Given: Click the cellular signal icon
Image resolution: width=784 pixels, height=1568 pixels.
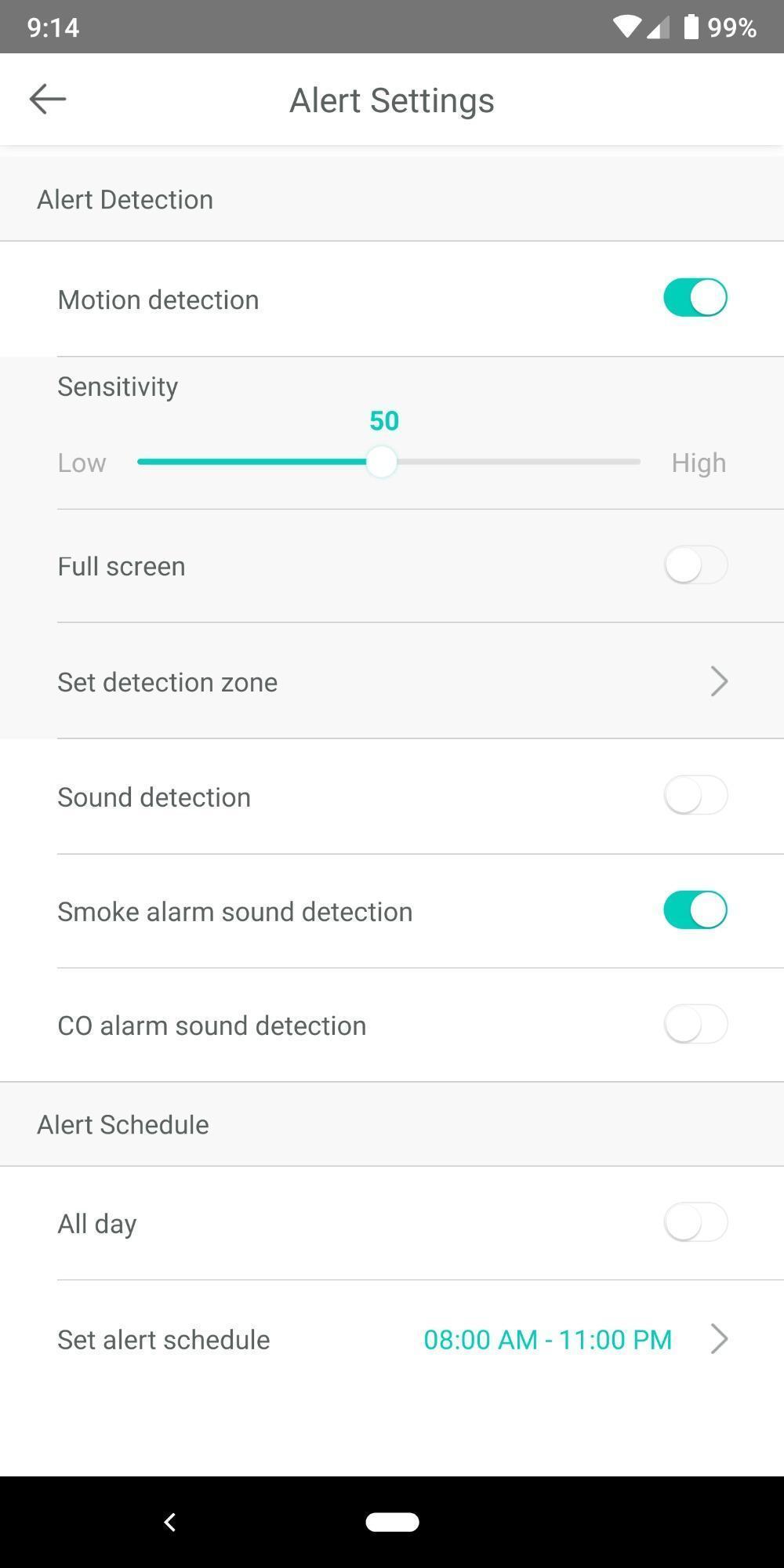Looking at the screenshot, I should tap(659, 26).
